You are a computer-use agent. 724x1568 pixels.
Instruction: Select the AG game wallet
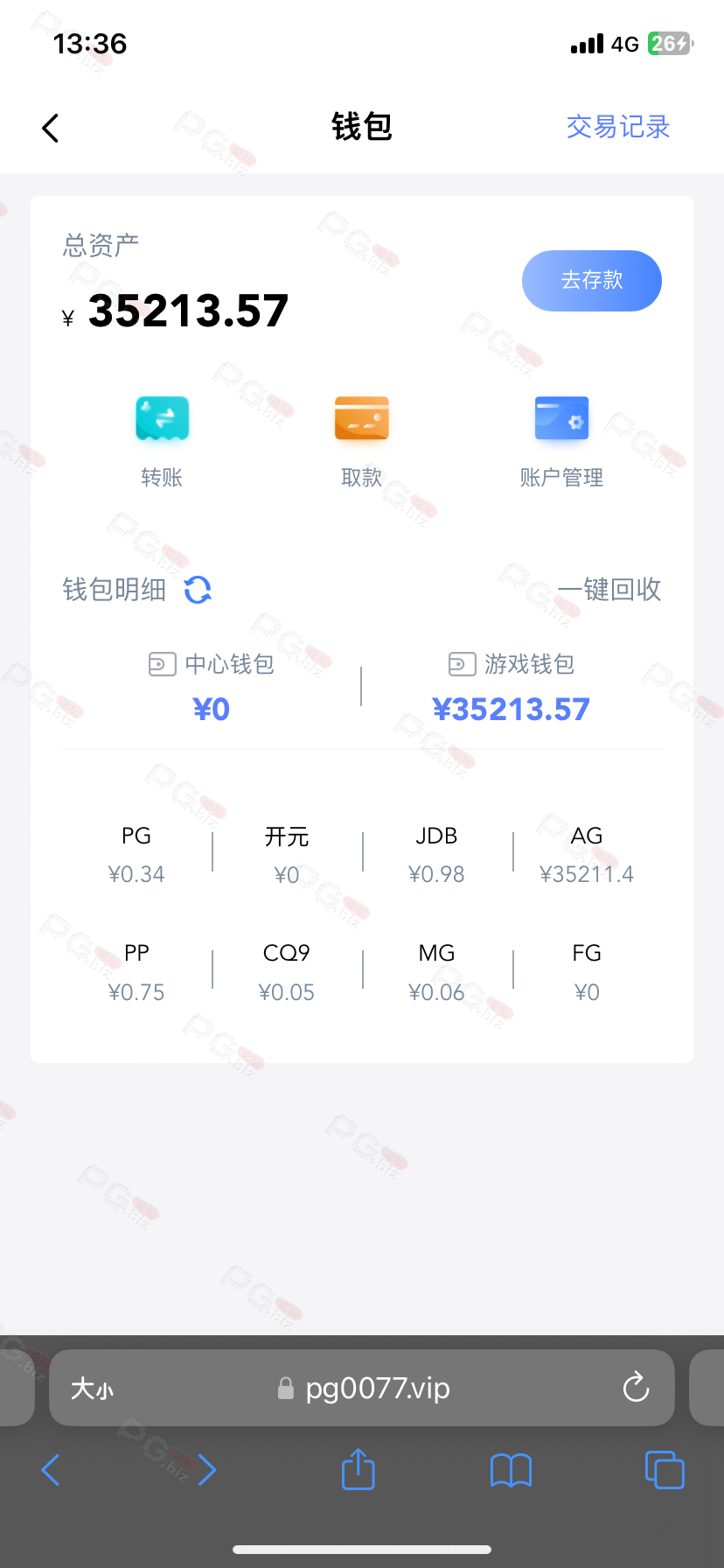click(587, 855)
